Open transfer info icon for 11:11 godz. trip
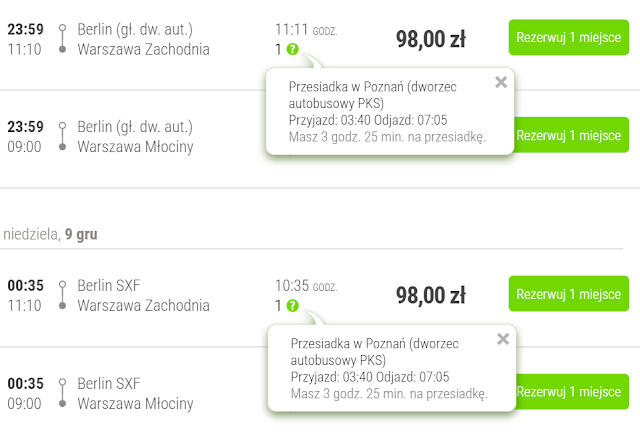 (291, 48)
